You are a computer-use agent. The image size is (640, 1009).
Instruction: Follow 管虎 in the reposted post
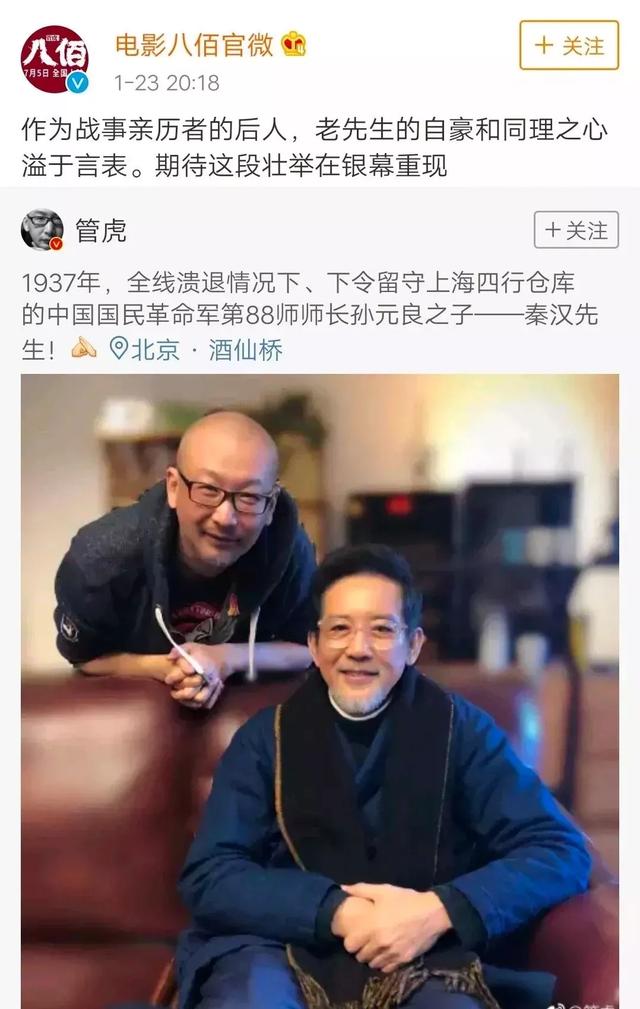coord(575,230)
